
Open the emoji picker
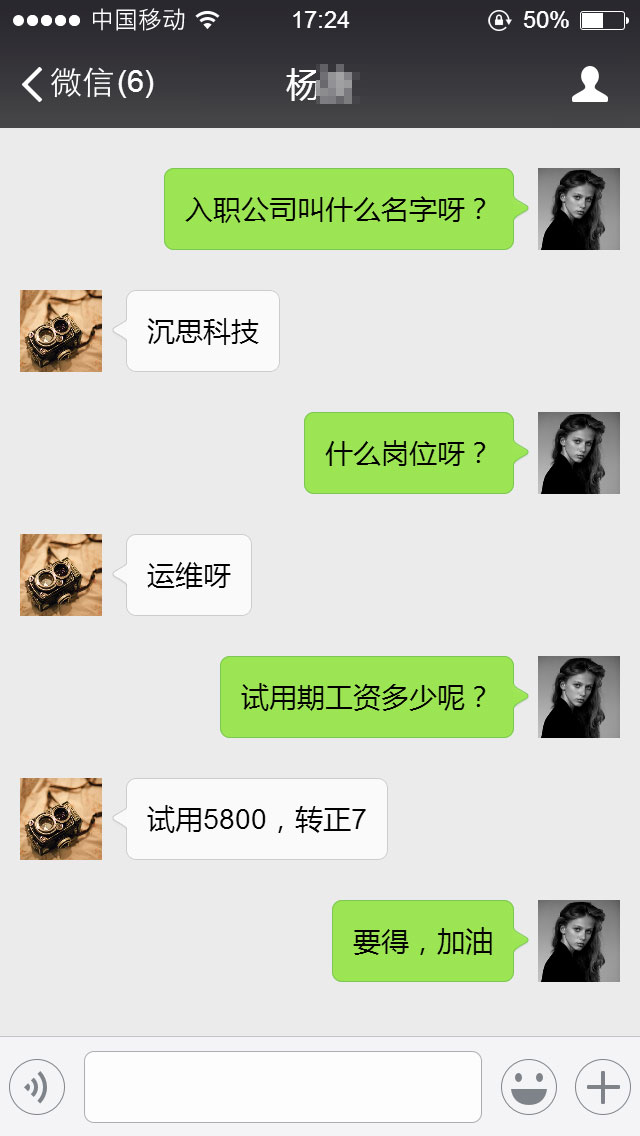click(x=528, y=1086)
